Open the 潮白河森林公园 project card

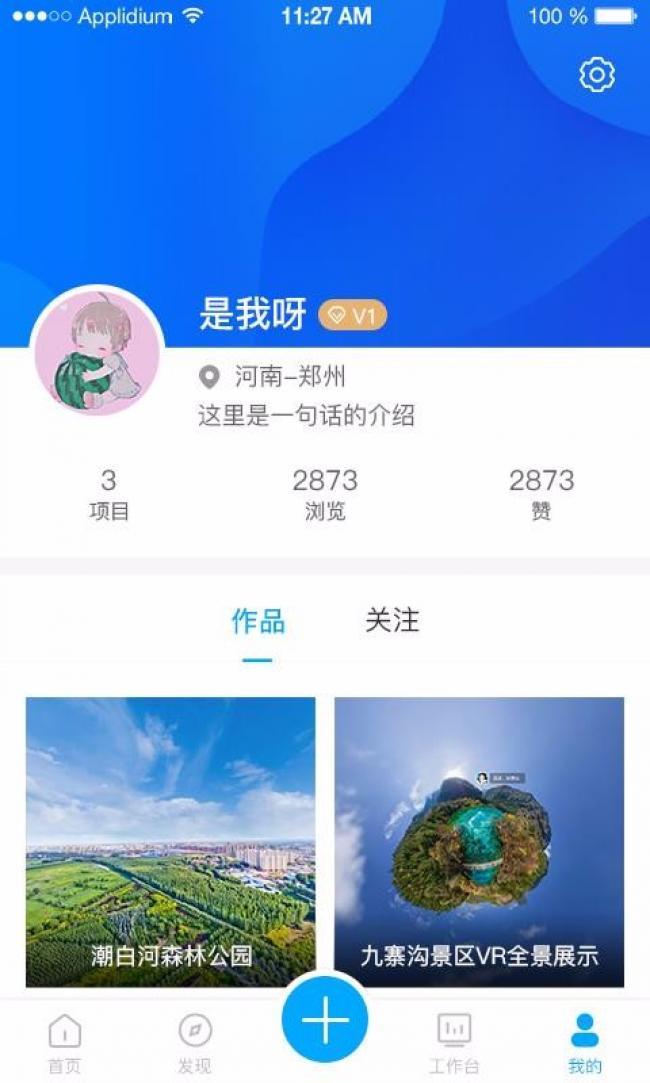[x=171, y=842]
